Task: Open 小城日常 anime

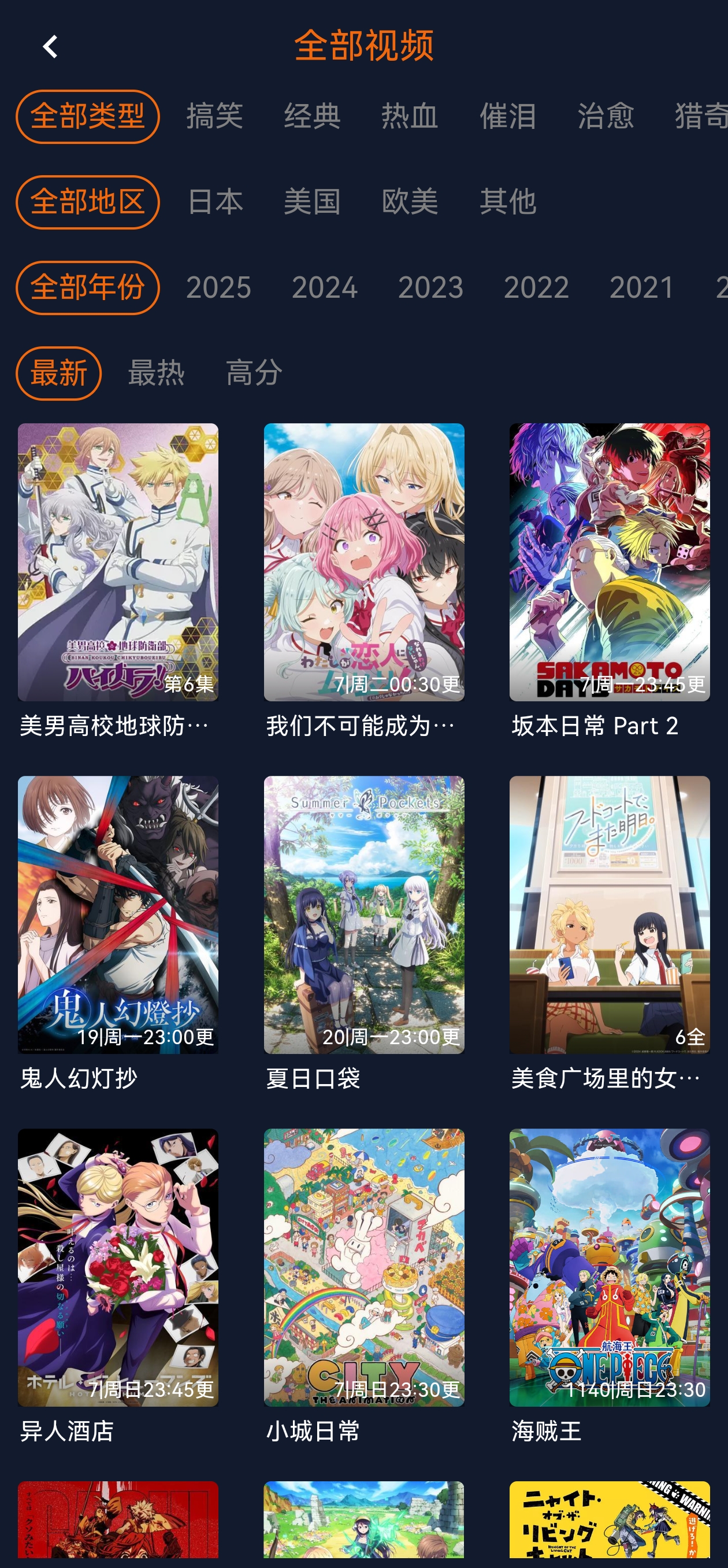Action: click(x=363, y=1267)
